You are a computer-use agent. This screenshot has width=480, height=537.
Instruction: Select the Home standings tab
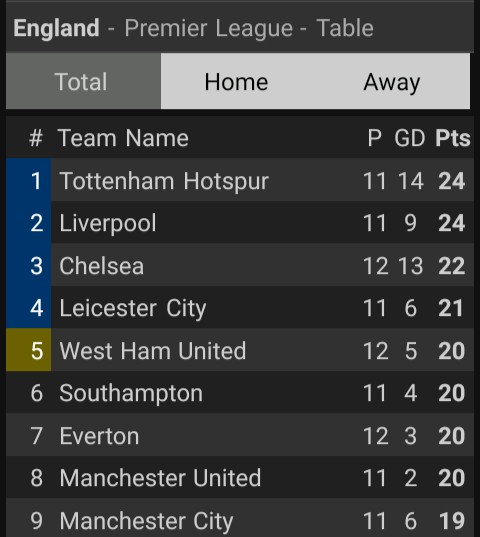tap(236, 81)
